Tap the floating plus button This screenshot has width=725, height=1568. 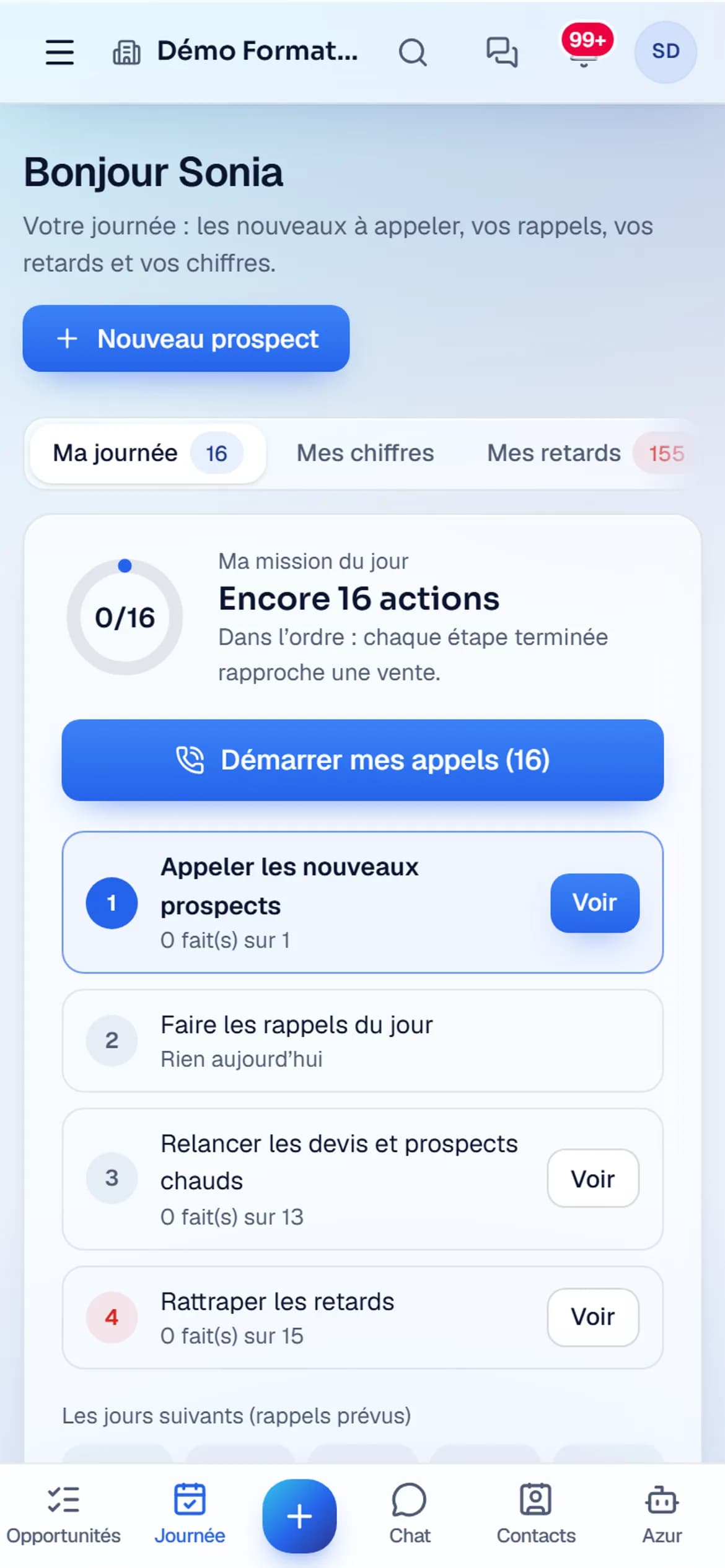click(x=299, y=1516)
